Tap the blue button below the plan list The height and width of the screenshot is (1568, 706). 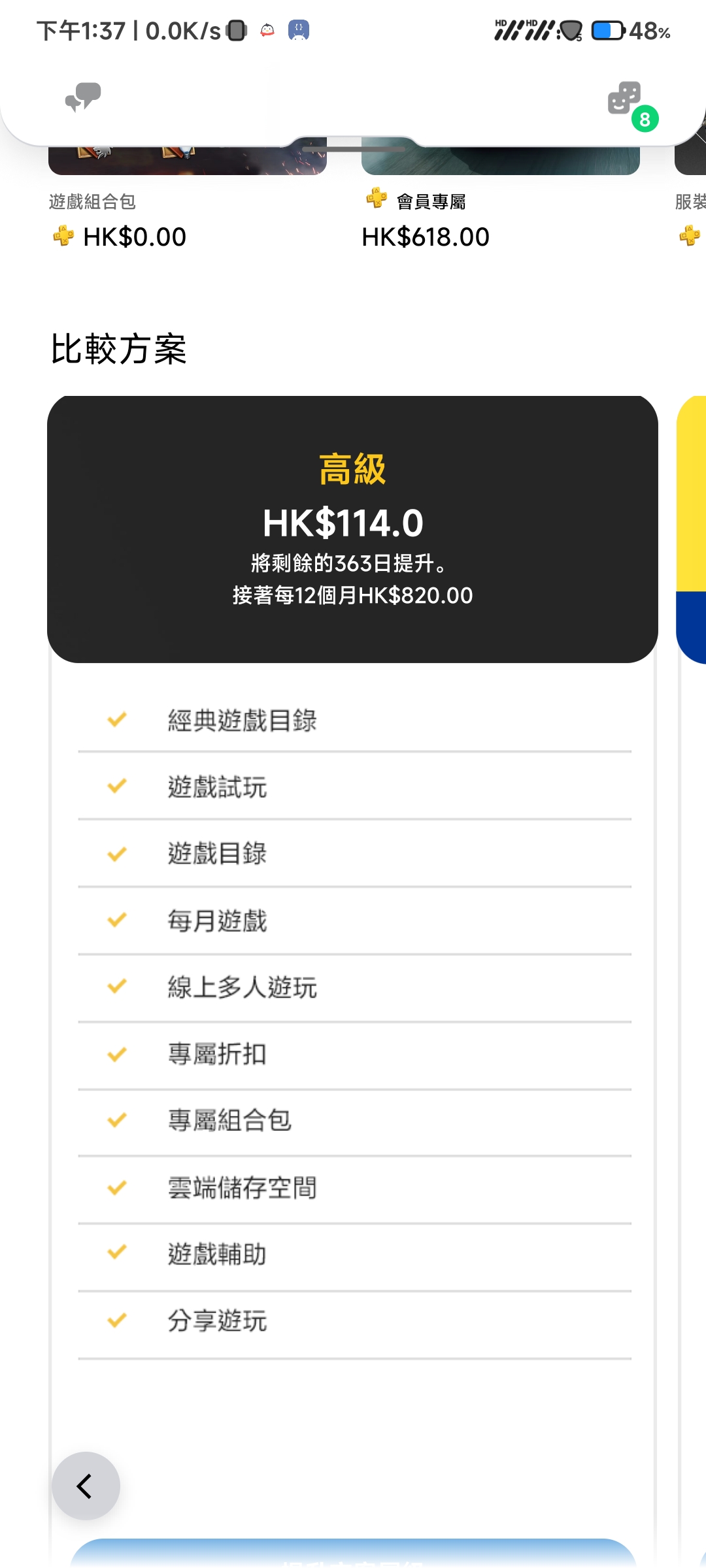[353, 1554]
